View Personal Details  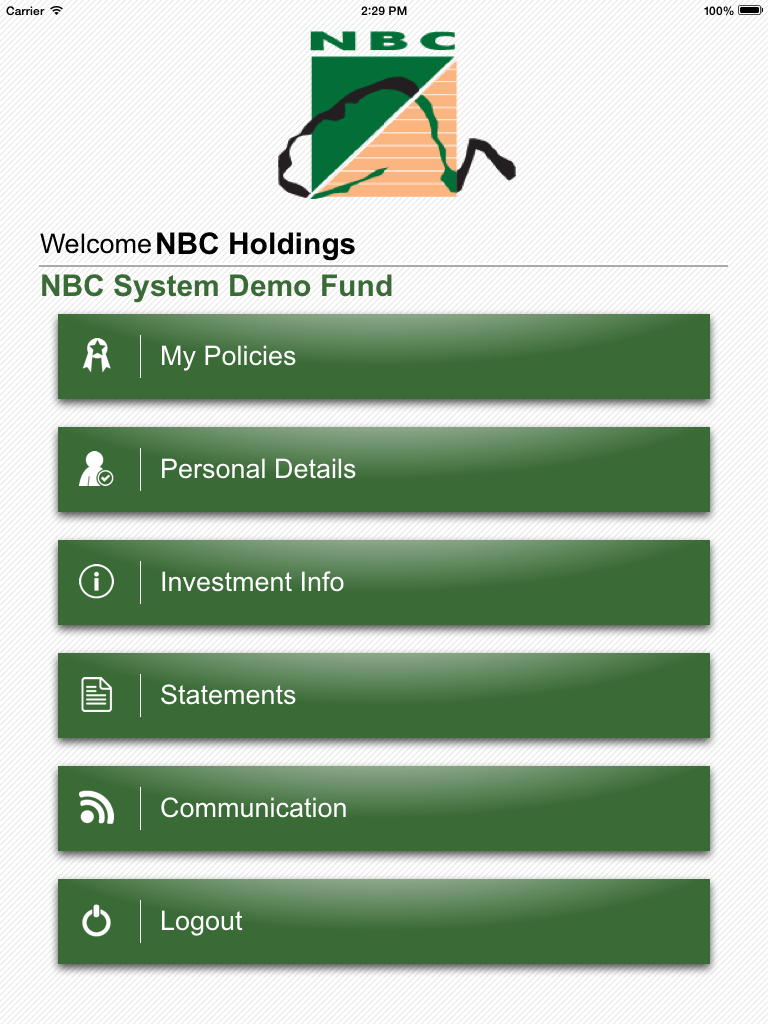point(383,469)
